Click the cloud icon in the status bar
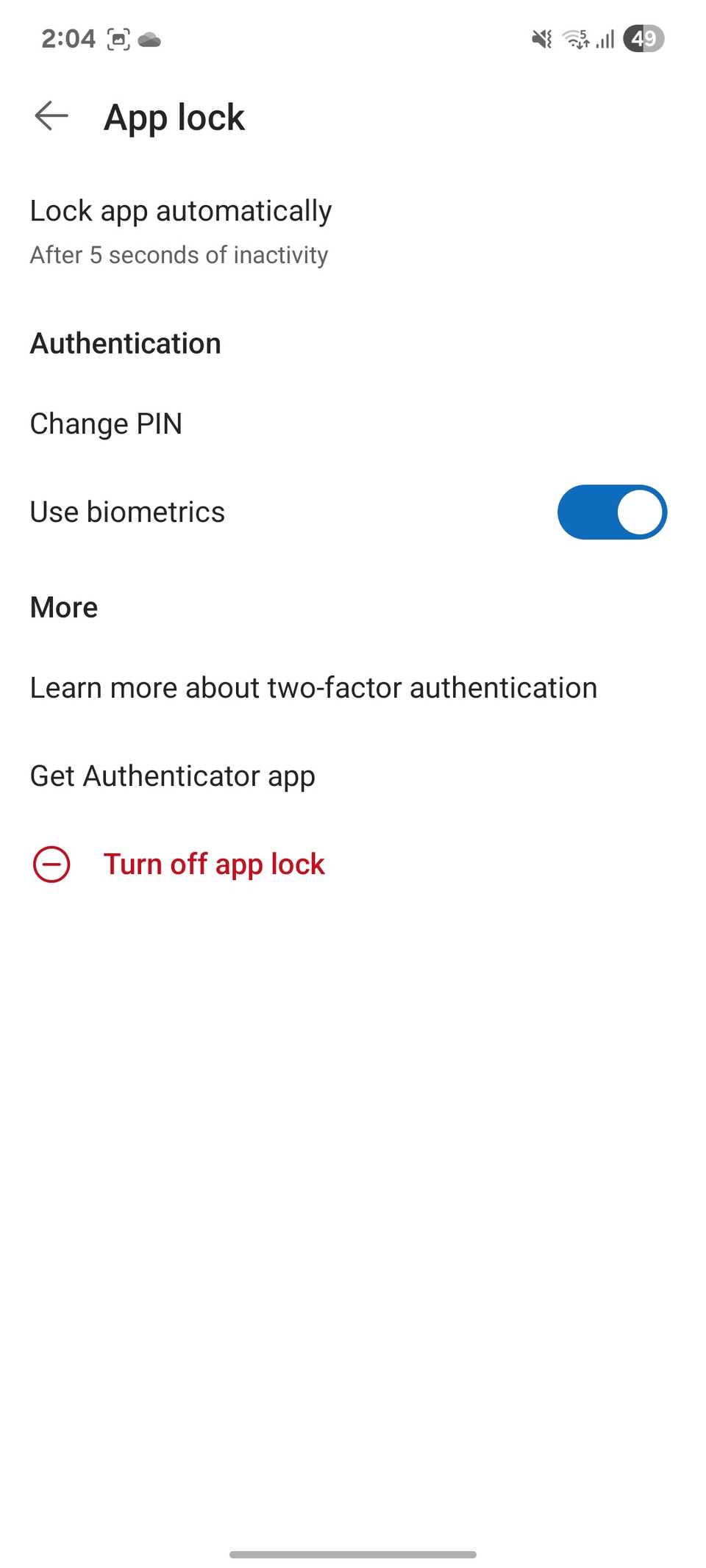Screen dimensions: 706x1568 pyautogui.click(x=151, y=40)
